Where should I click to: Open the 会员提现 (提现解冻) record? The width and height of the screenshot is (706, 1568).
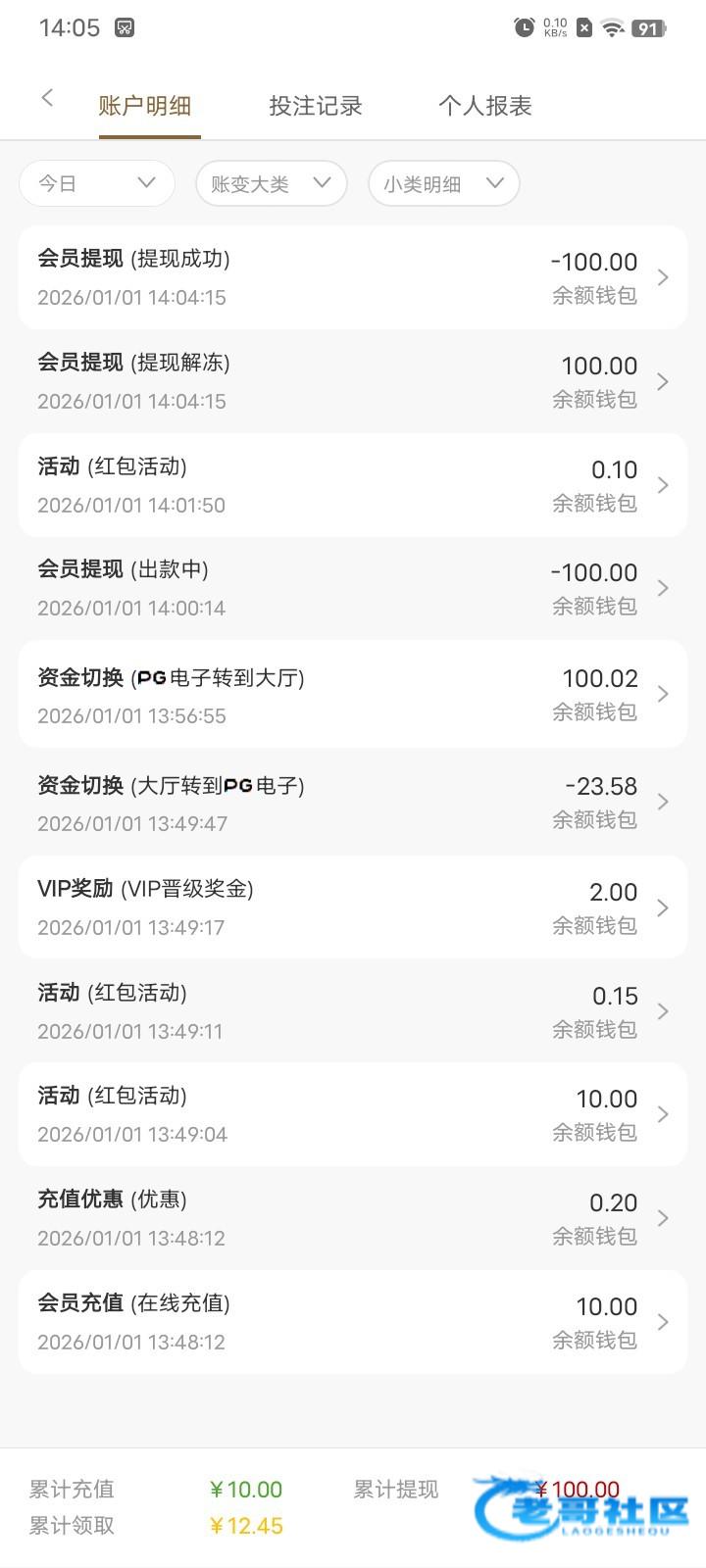(353, 381)
